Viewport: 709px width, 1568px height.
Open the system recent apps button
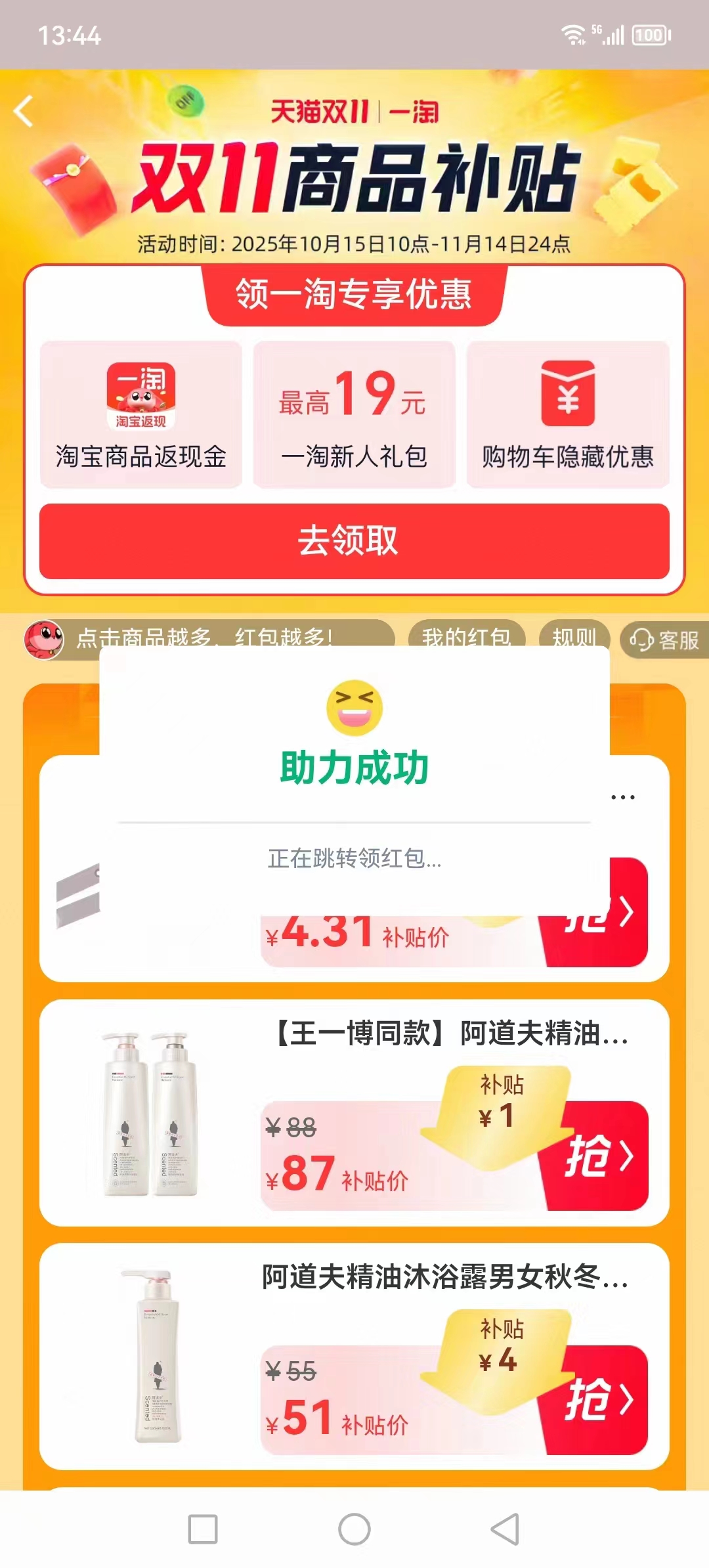pos(203,1529)
